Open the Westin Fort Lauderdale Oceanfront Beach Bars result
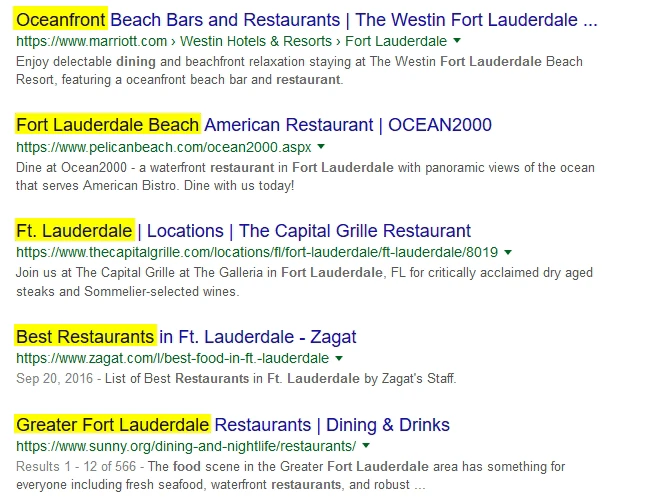This screenshot has height=503, width=663. [x=306, y=19]
